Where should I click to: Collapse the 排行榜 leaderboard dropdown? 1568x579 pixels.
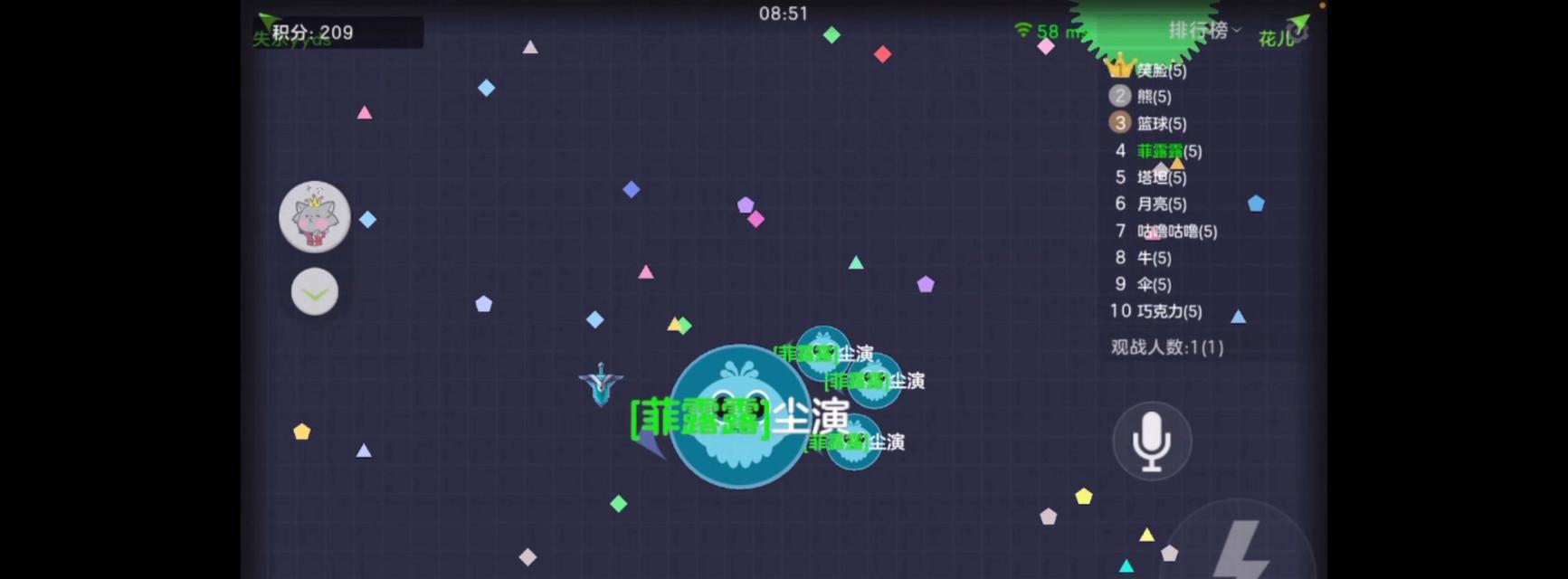coord(1204,31)
